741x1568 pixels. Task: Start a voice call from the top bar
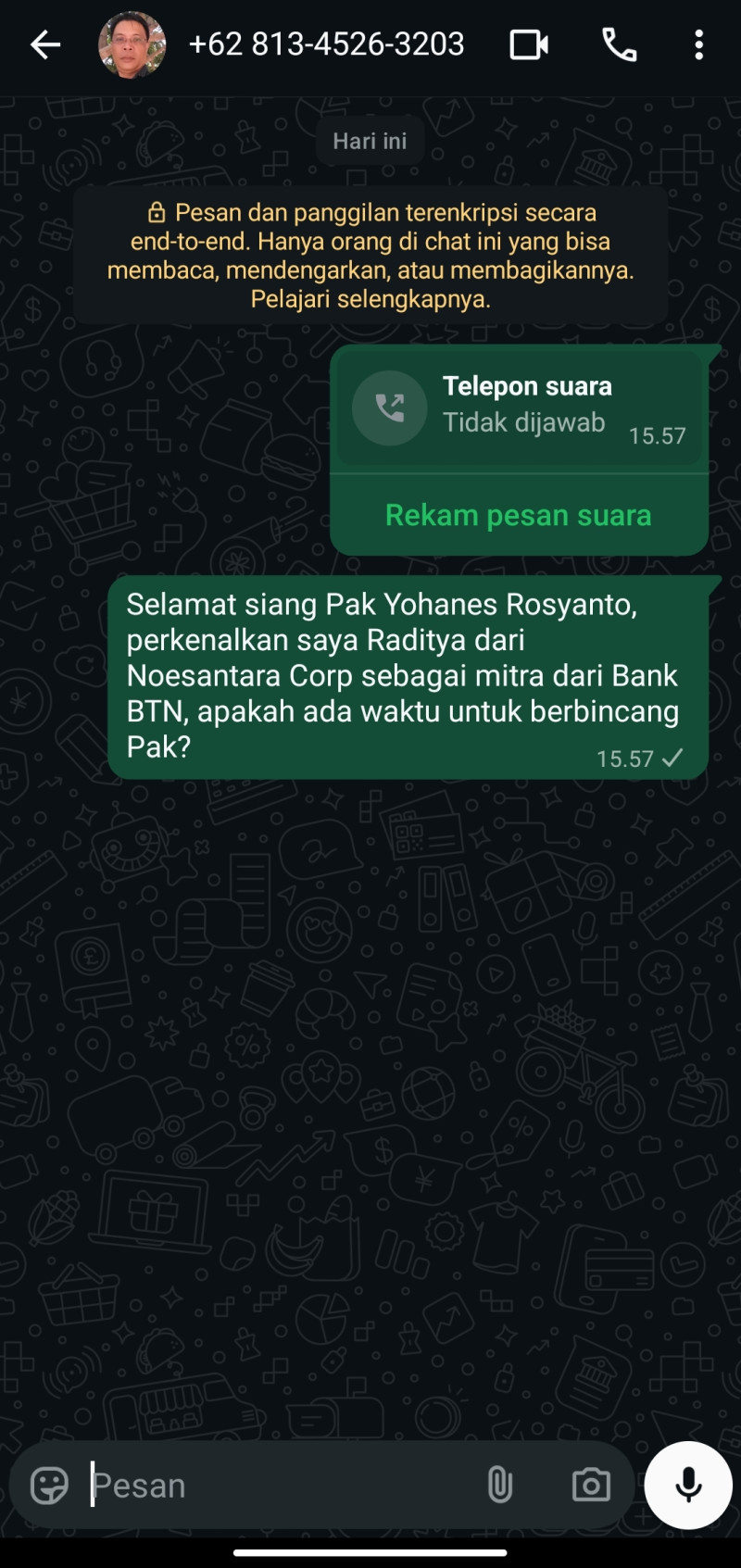[x=618, y=44]
